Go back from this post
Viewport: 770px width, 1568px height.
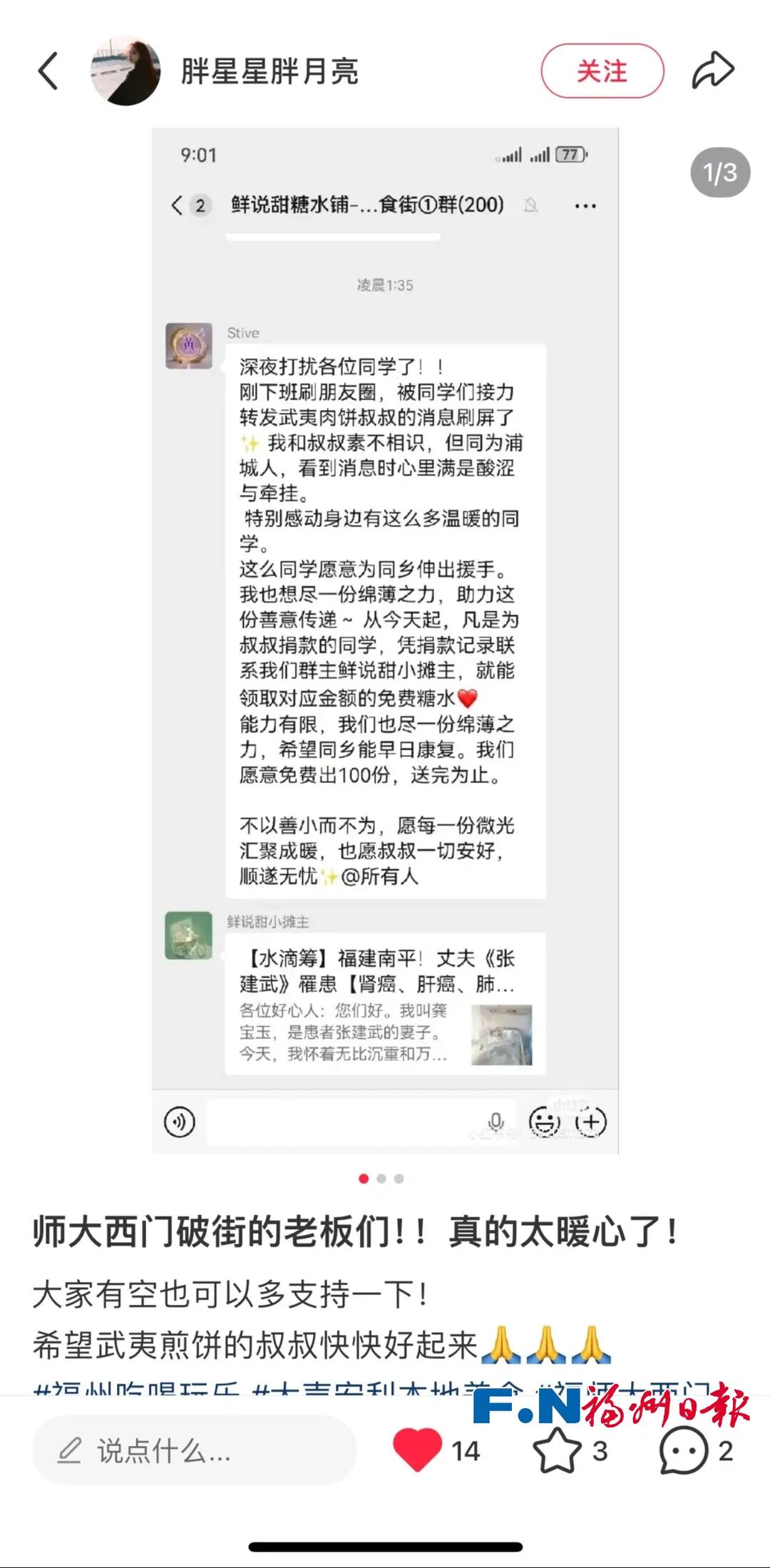[48, 71]
